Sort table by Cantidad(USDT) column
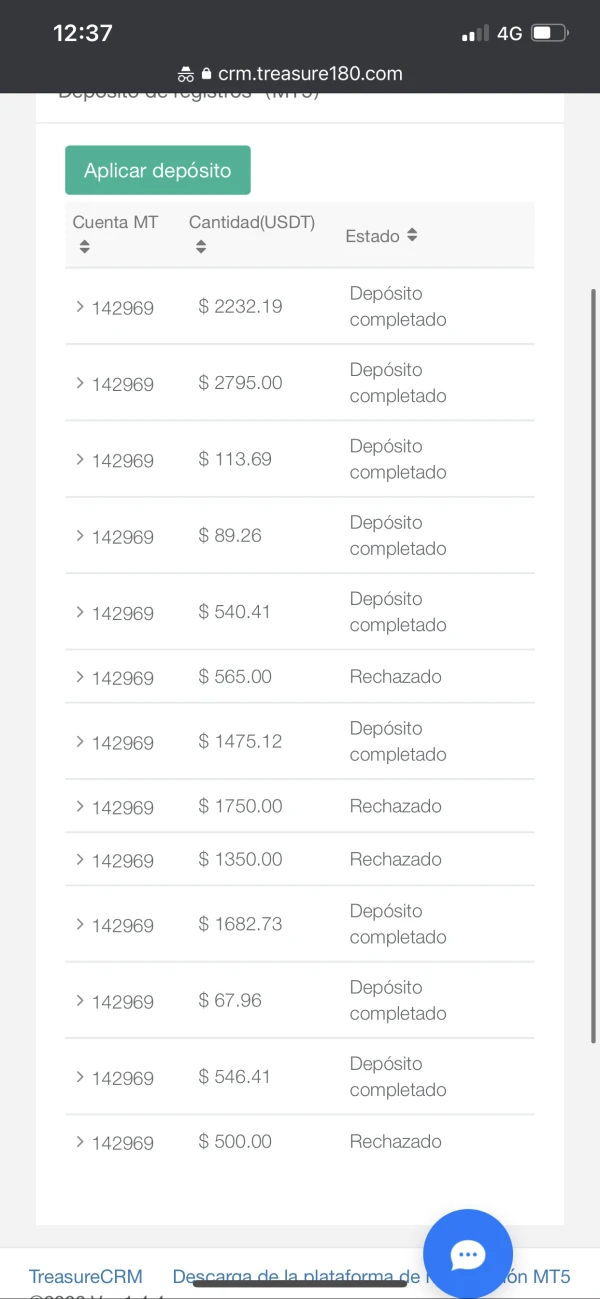This screenshot has width=600, height=1299. [201, 246]
